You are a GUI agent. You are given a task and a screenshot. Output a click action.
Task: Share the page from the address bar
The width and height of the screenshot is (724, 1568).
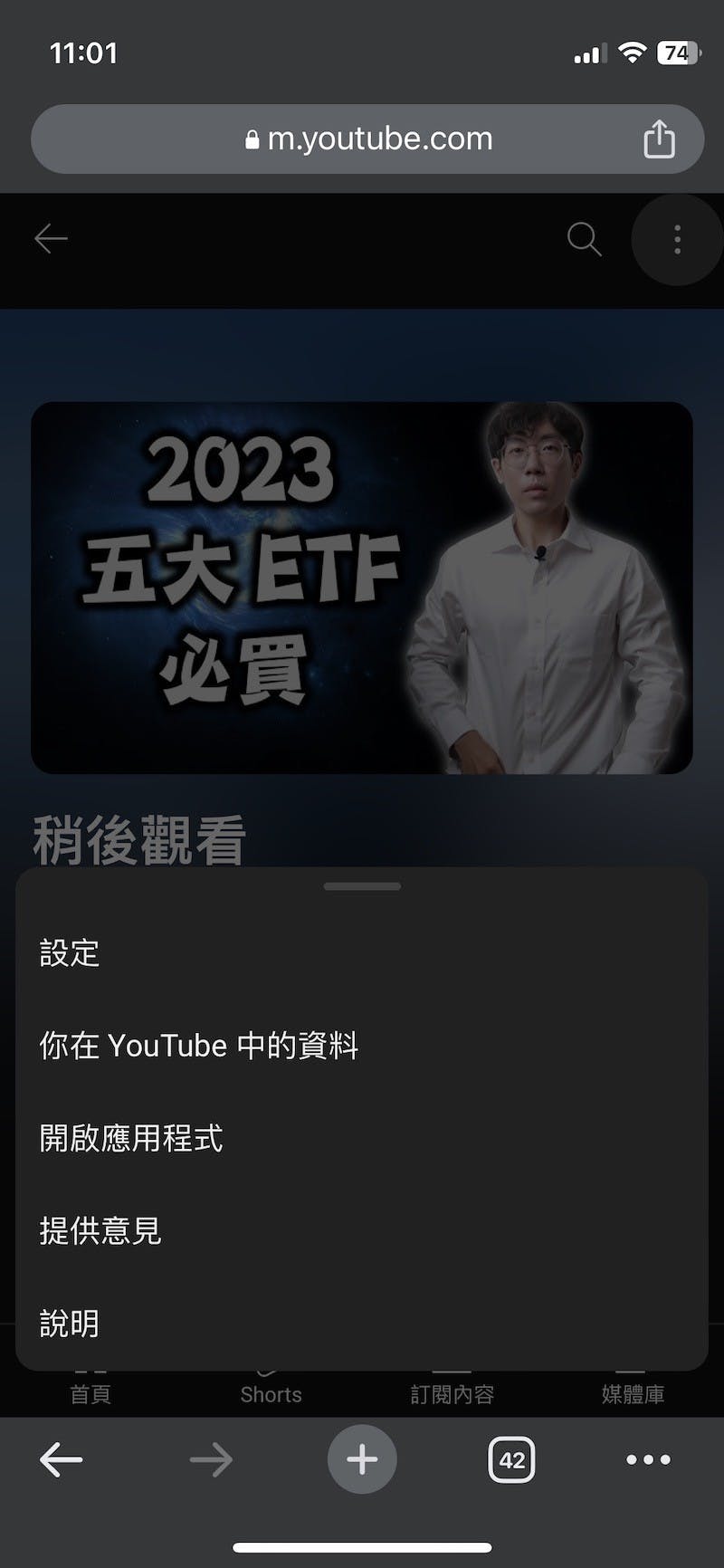tap(659, 139)
